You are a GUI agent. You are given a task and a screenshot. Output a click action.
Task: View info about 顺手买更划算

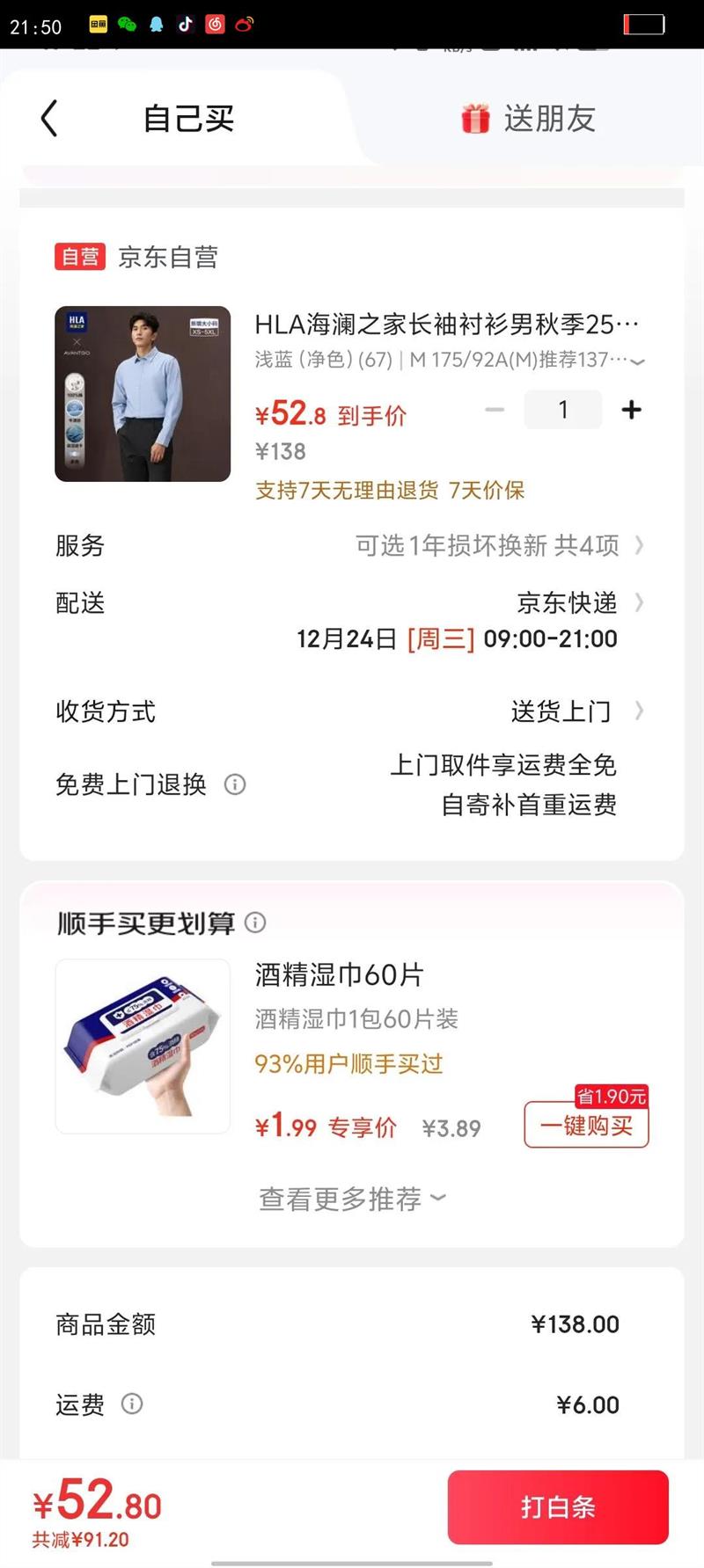(255, 923)
